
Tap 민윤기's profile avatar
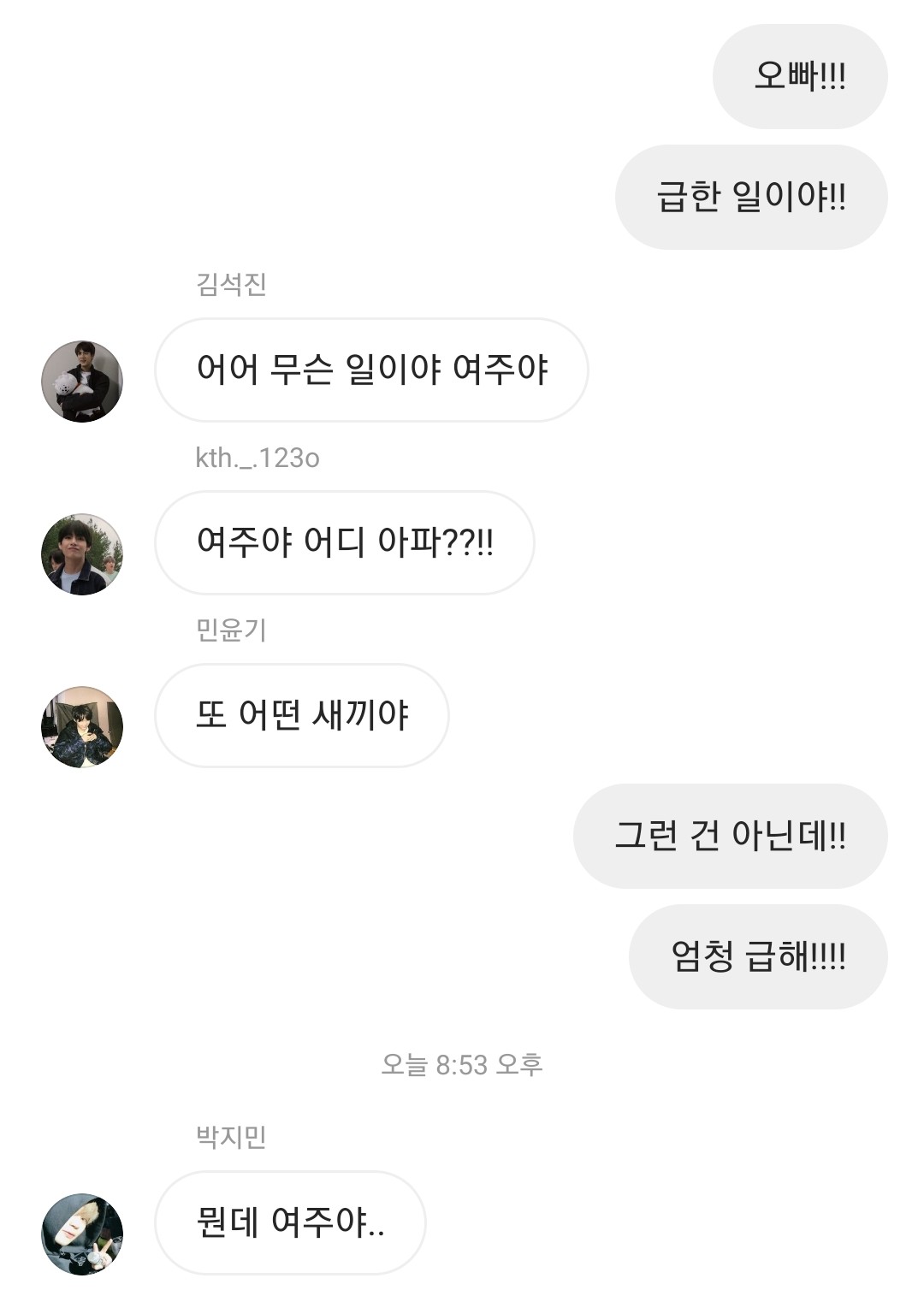(x=82, y=727)
